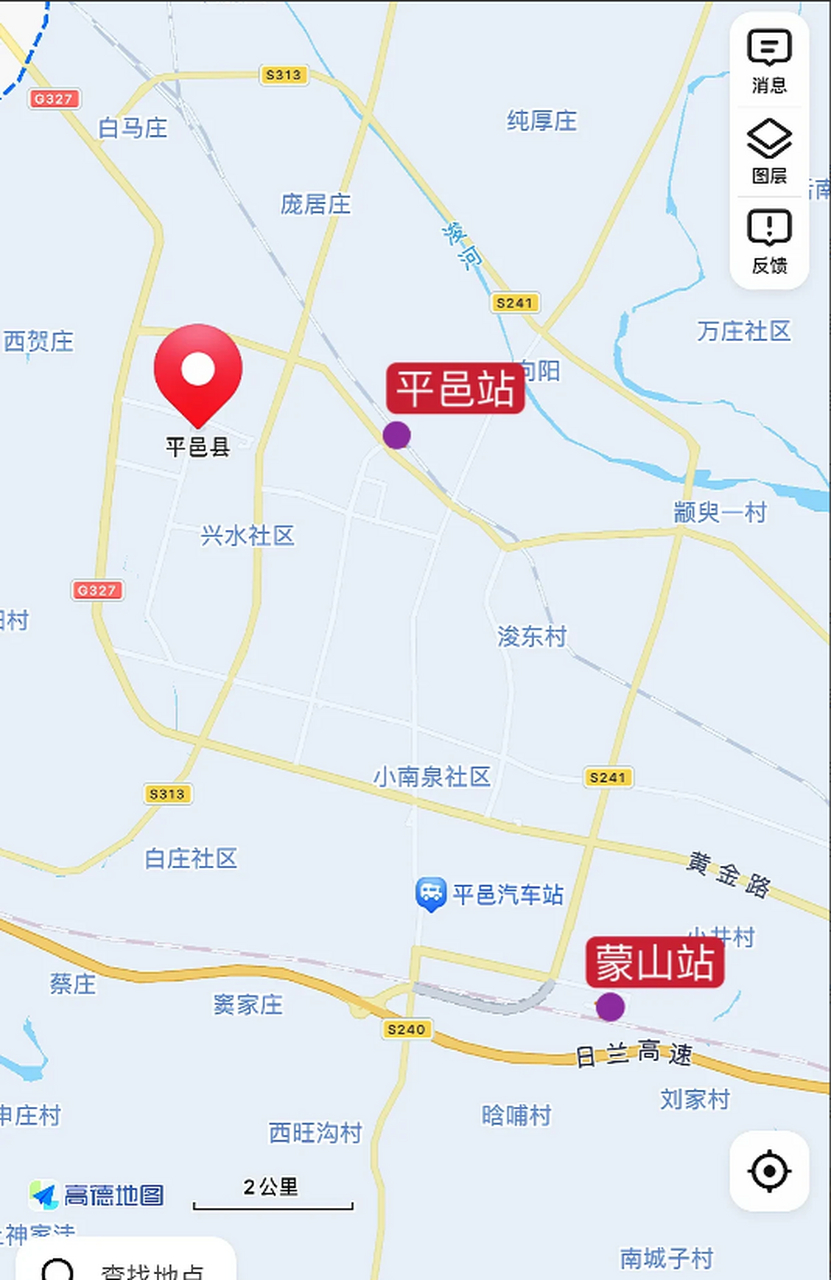Click the 2公里 map scale bar
This screenshot has height=1280, width=831.
click(x=272, y=1187)
